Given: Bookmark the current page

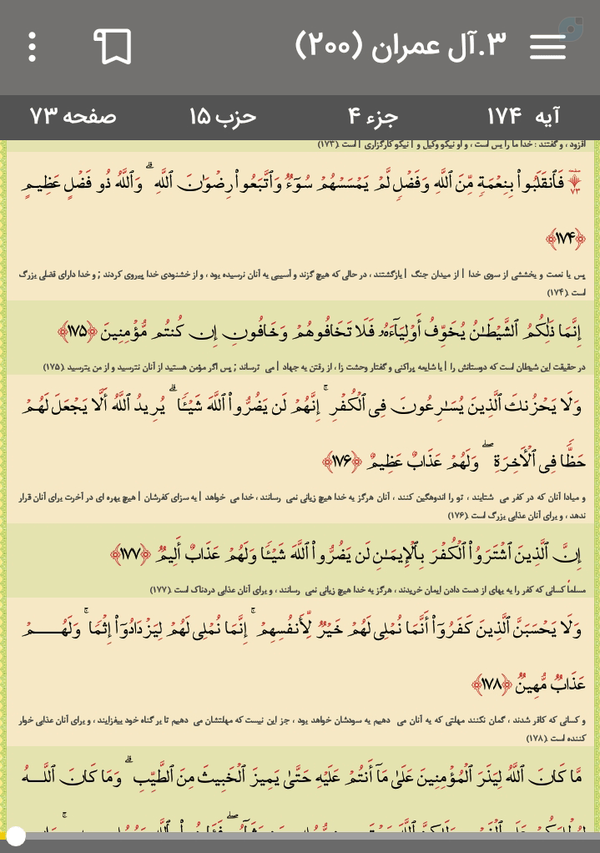Looking at the screenshot, I should tap(113, 47).
